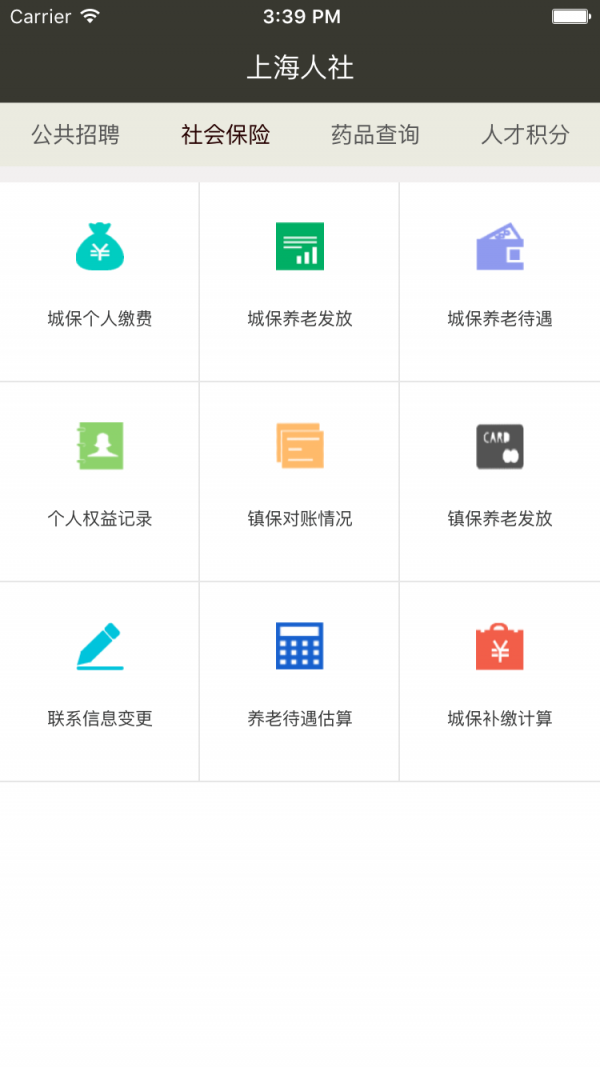Screen dimensions: 600x1067
Task: Select 联系信息变更
Action: point(99,682)
